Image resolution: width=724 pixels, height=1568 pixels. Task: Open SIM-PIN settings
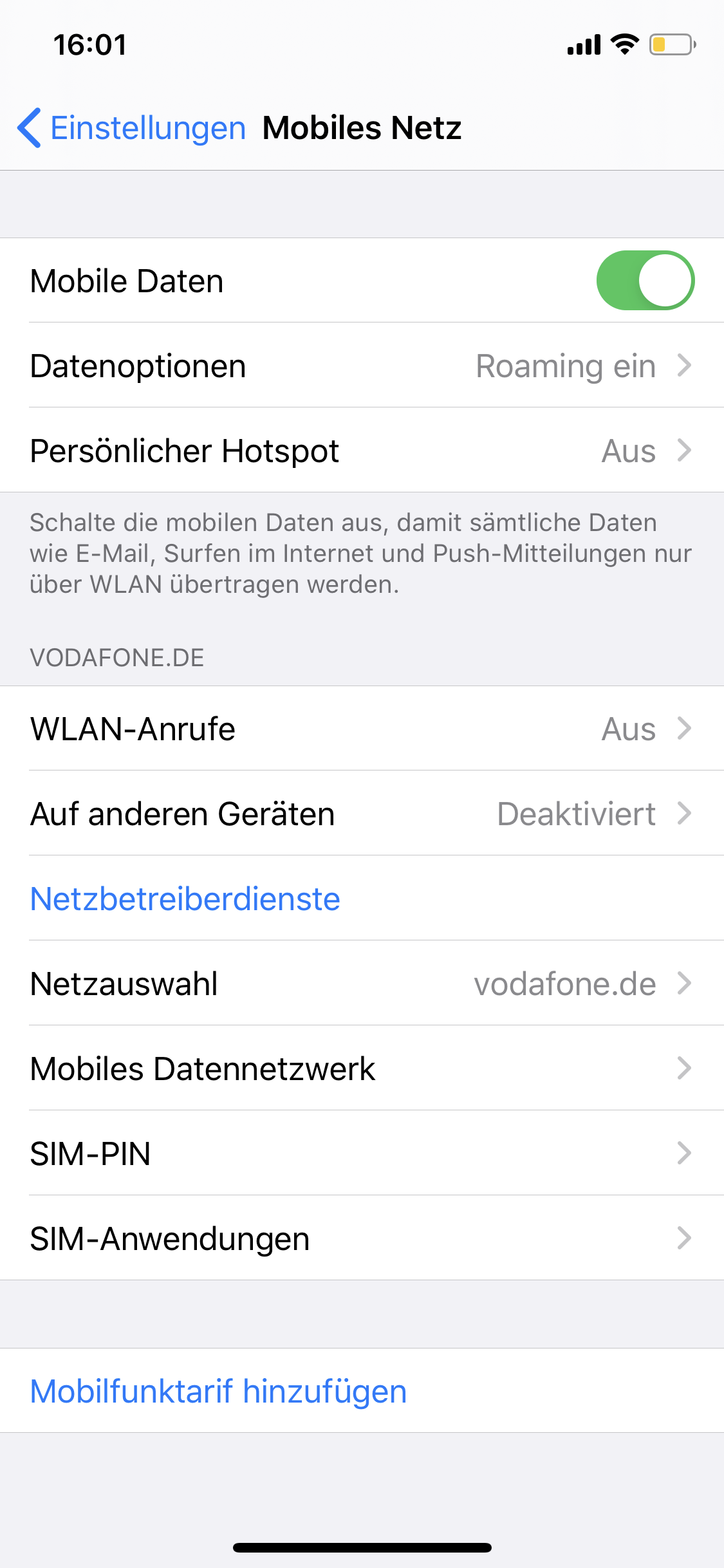tap(362, 1153)
